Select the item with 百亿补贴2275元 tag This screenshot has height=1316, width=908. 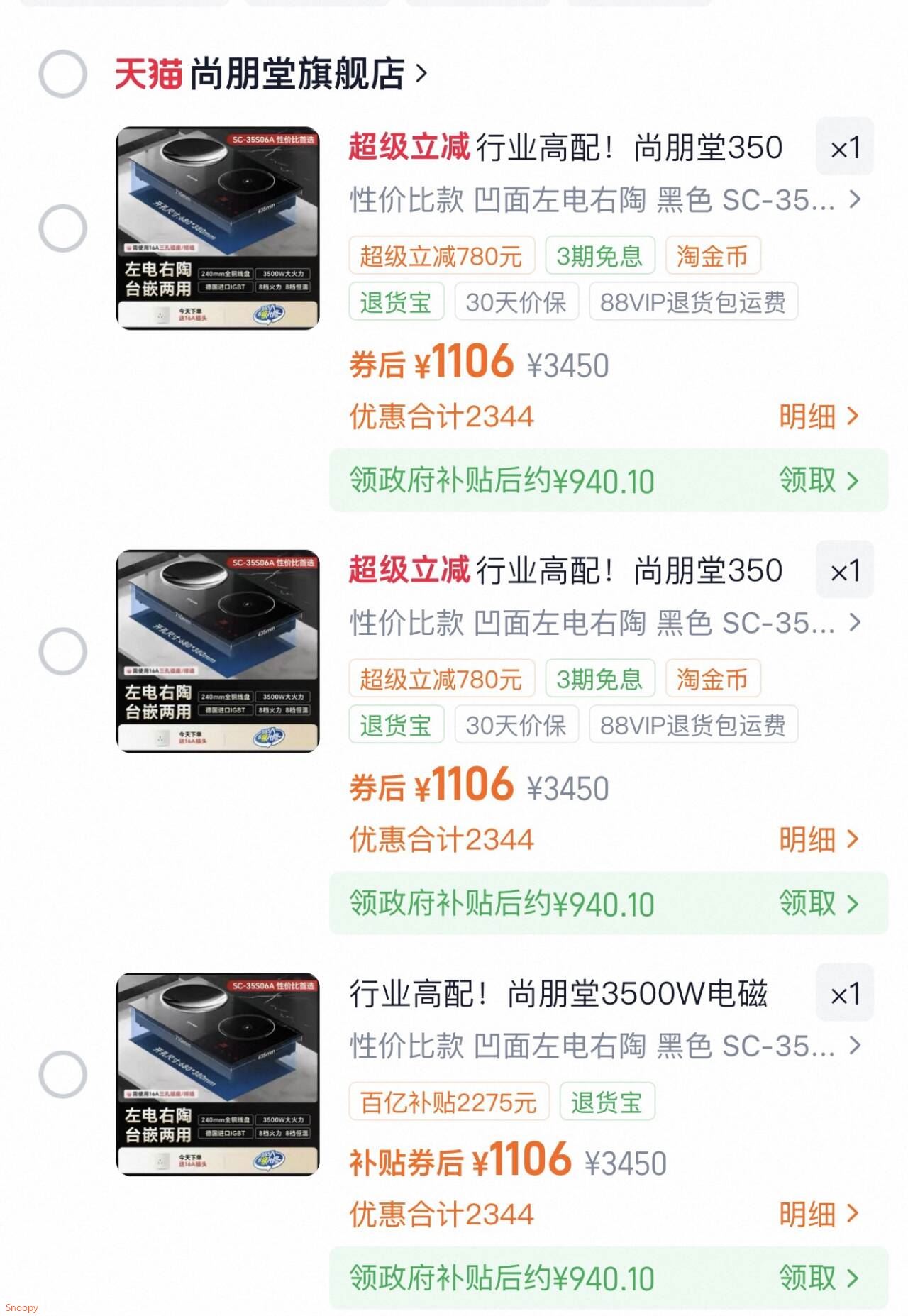62,1074
